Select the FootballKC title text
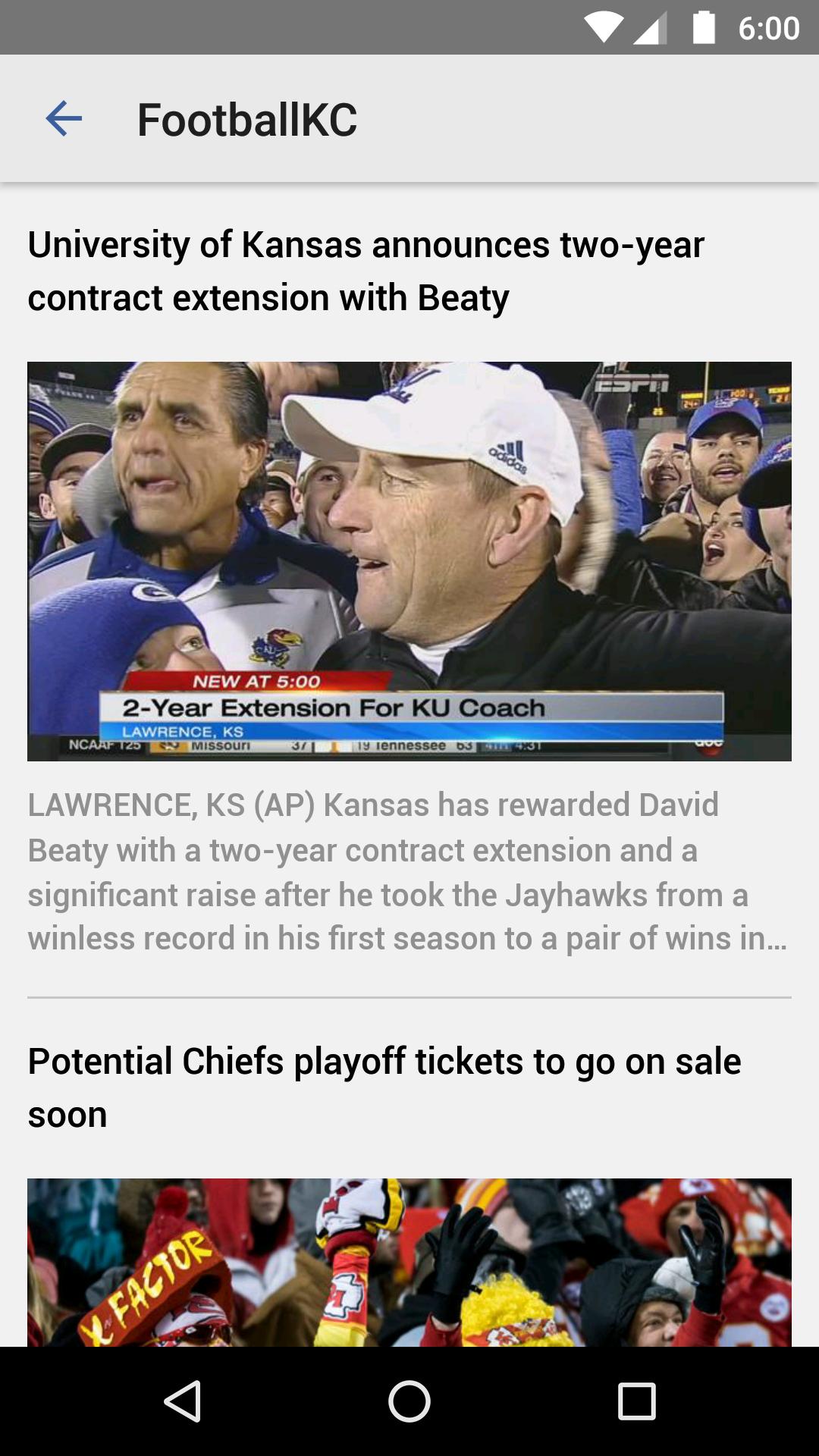The image size is (819, 1456). [x=248, y=119]
